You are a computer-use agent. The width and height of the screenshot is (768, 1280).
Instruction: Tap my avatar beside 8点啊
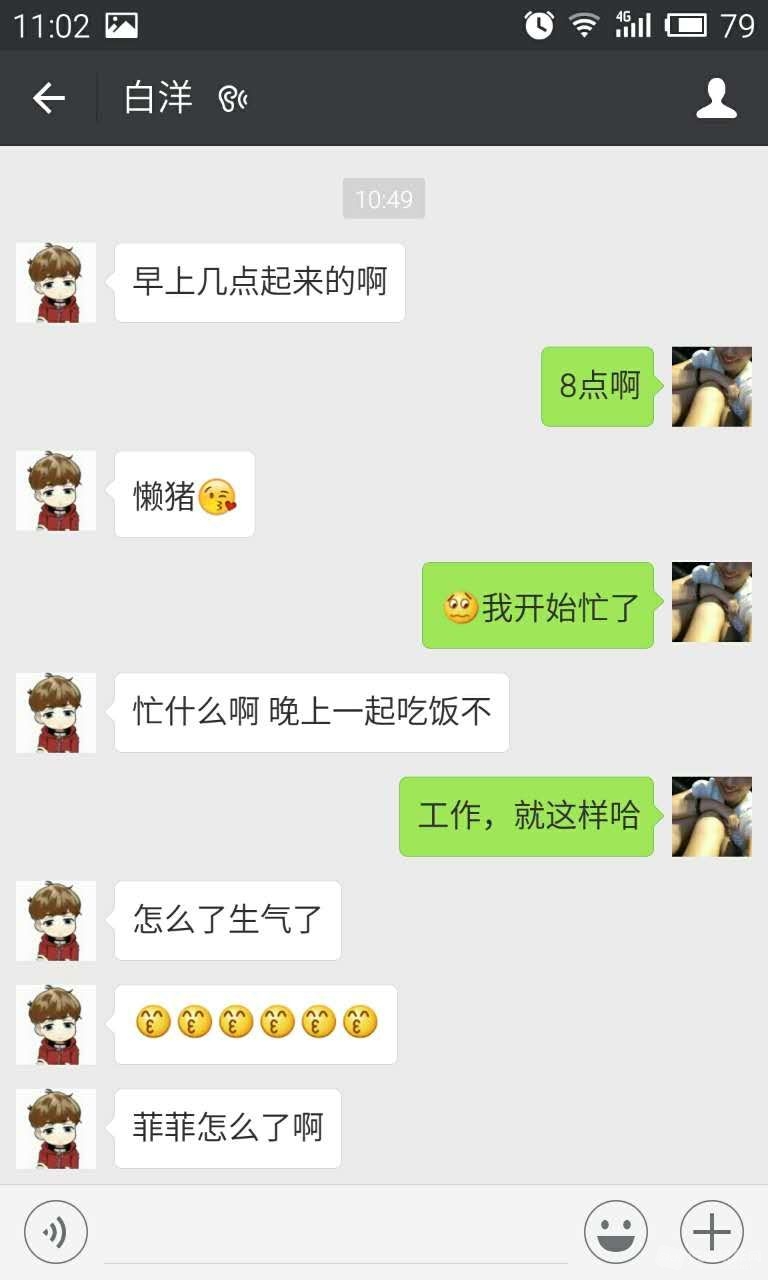click(x=712, y=386)
